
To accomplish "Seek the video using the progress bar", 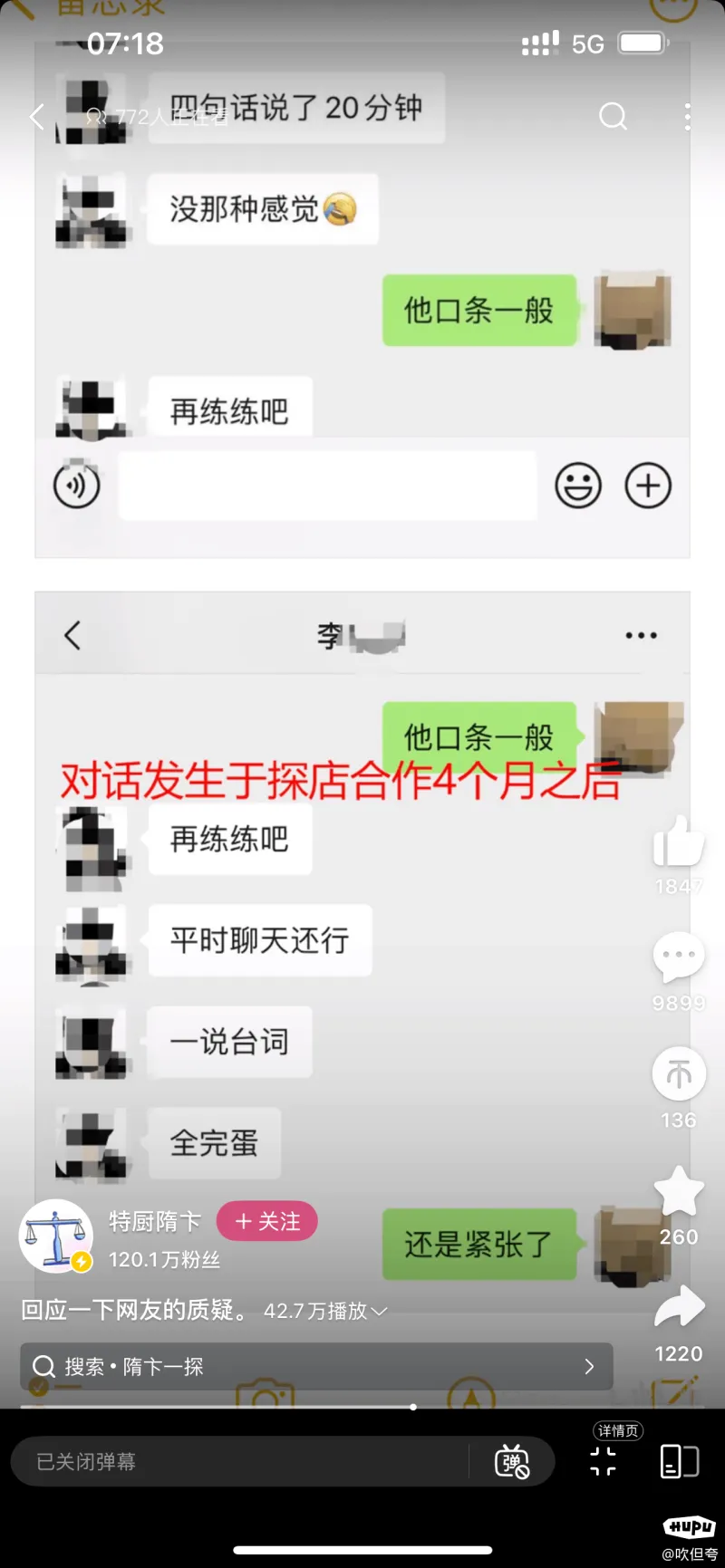I will [x=412, y=1407].
